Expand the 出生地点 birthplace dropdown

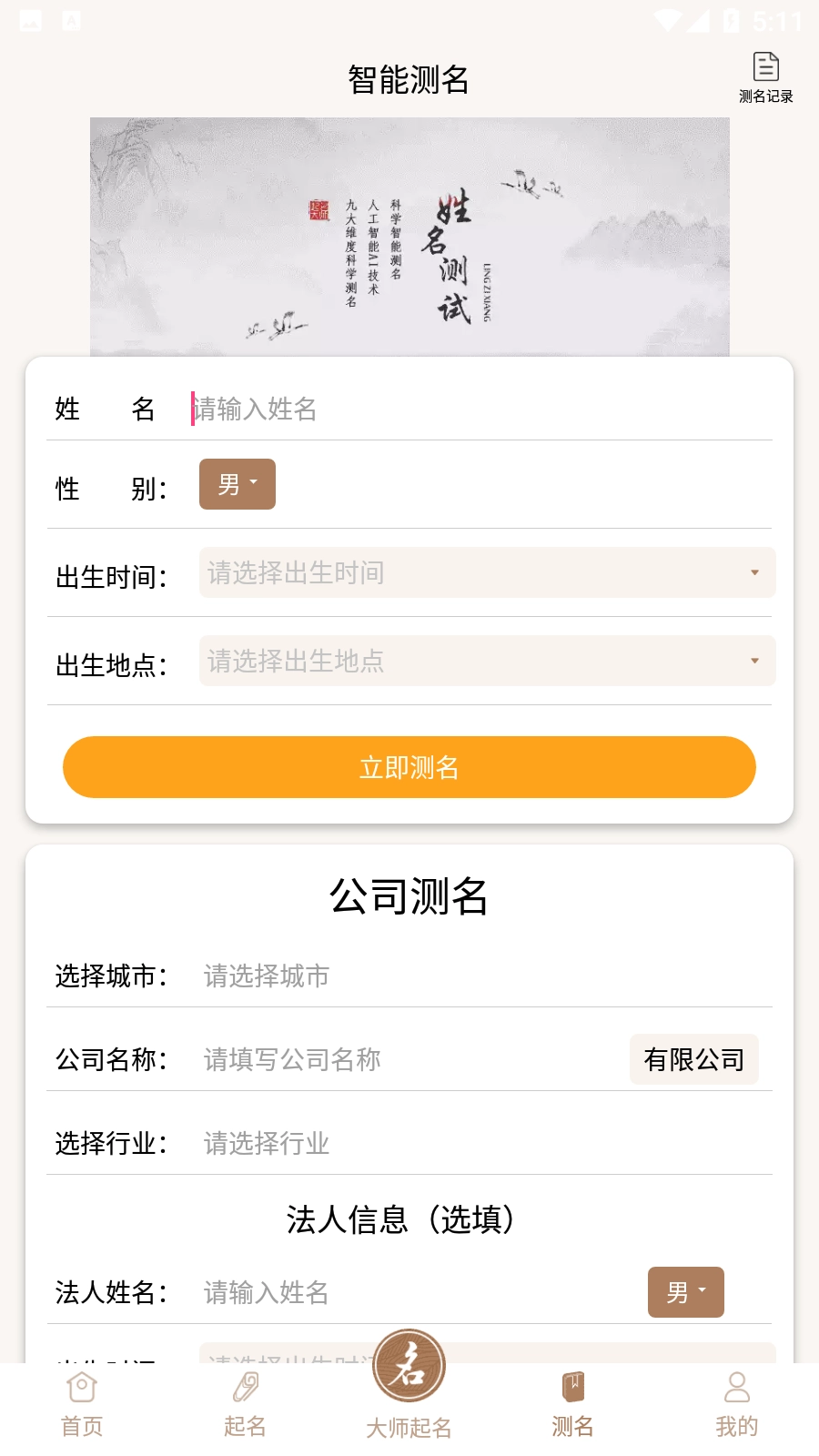[x=486, y=662]
